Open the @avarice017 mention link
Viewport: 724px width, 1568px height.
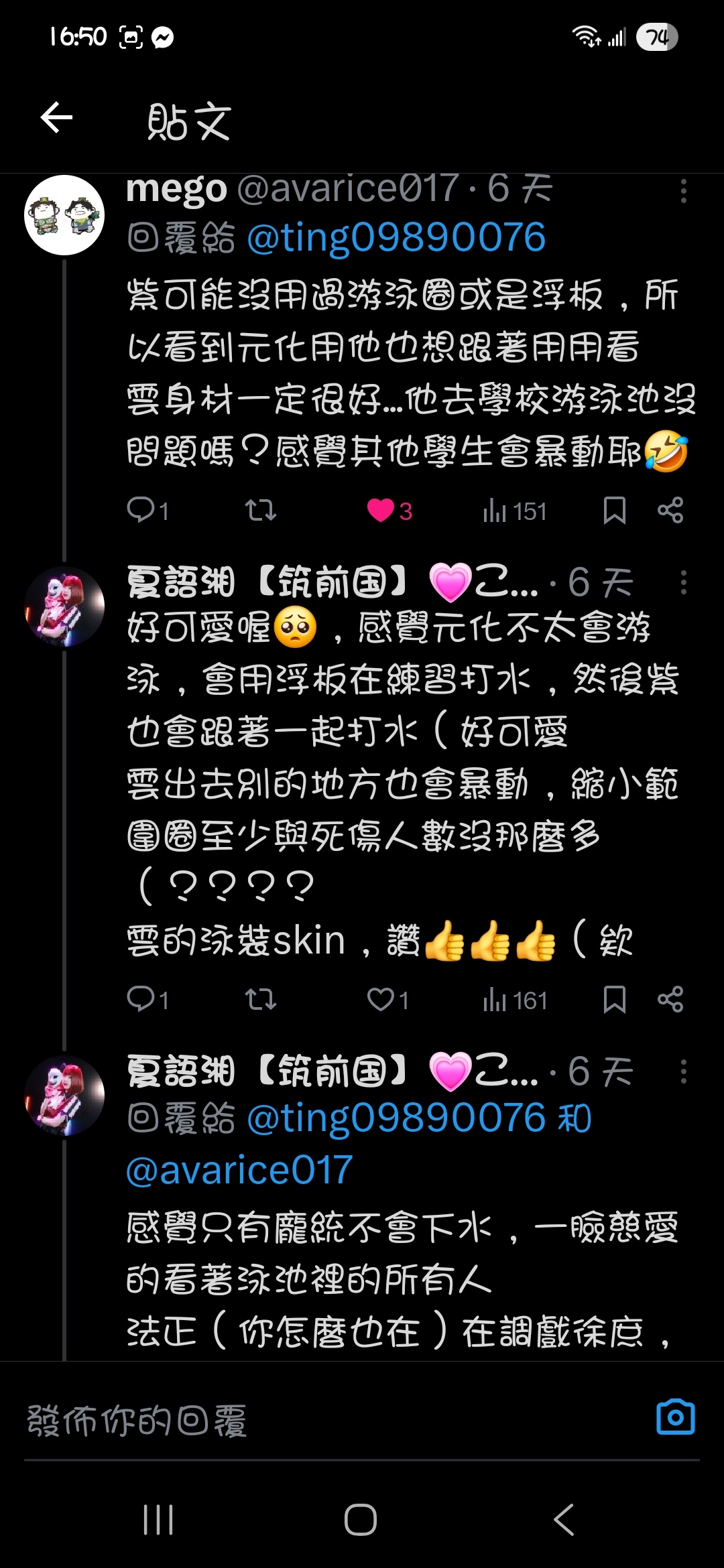point(239,1171)
